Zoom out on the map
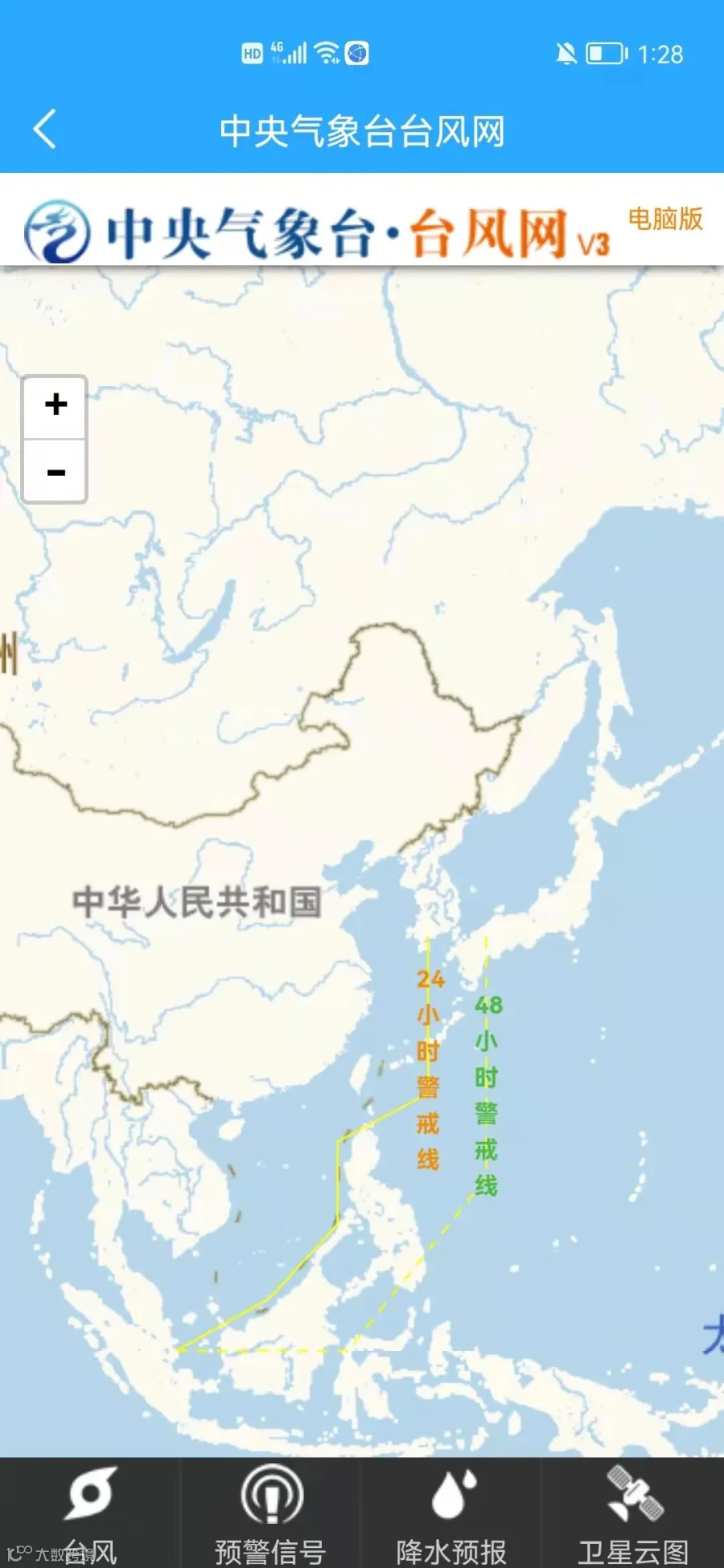 pos(56,472)
